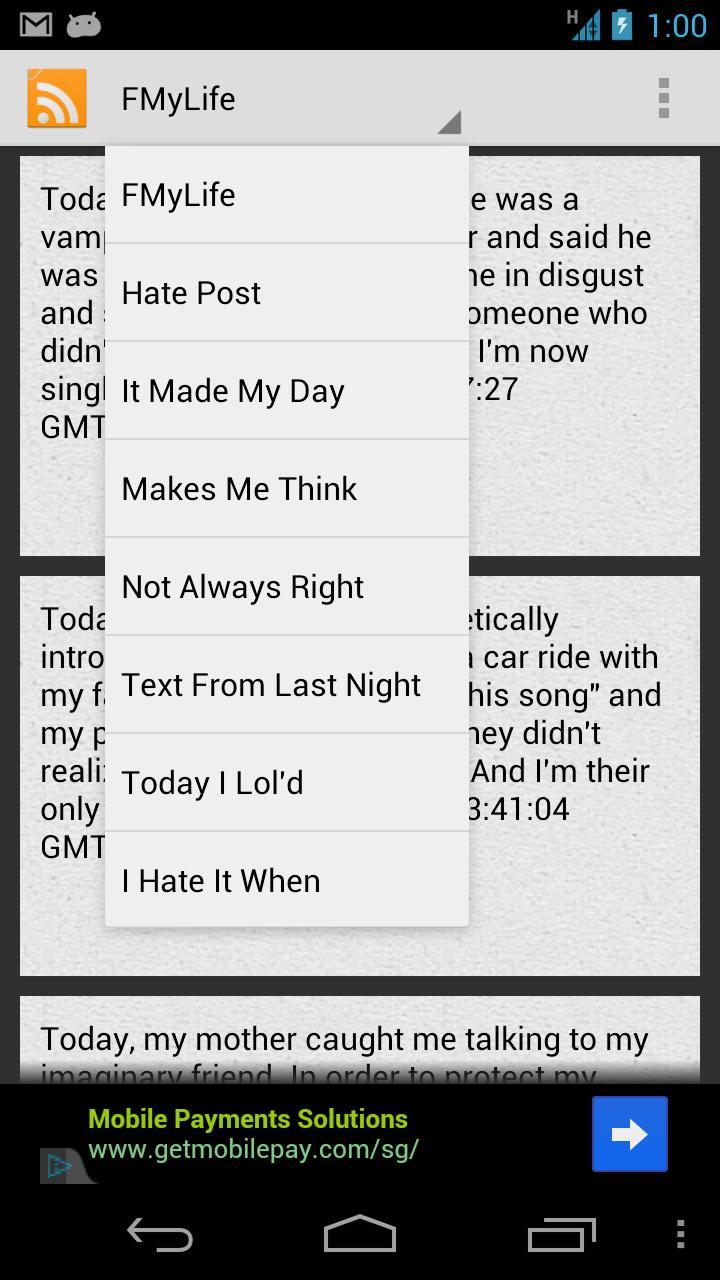Tap the blue arrow on the ad banner
Screen dimensions: 720x1280
[x=629, y=1133]
